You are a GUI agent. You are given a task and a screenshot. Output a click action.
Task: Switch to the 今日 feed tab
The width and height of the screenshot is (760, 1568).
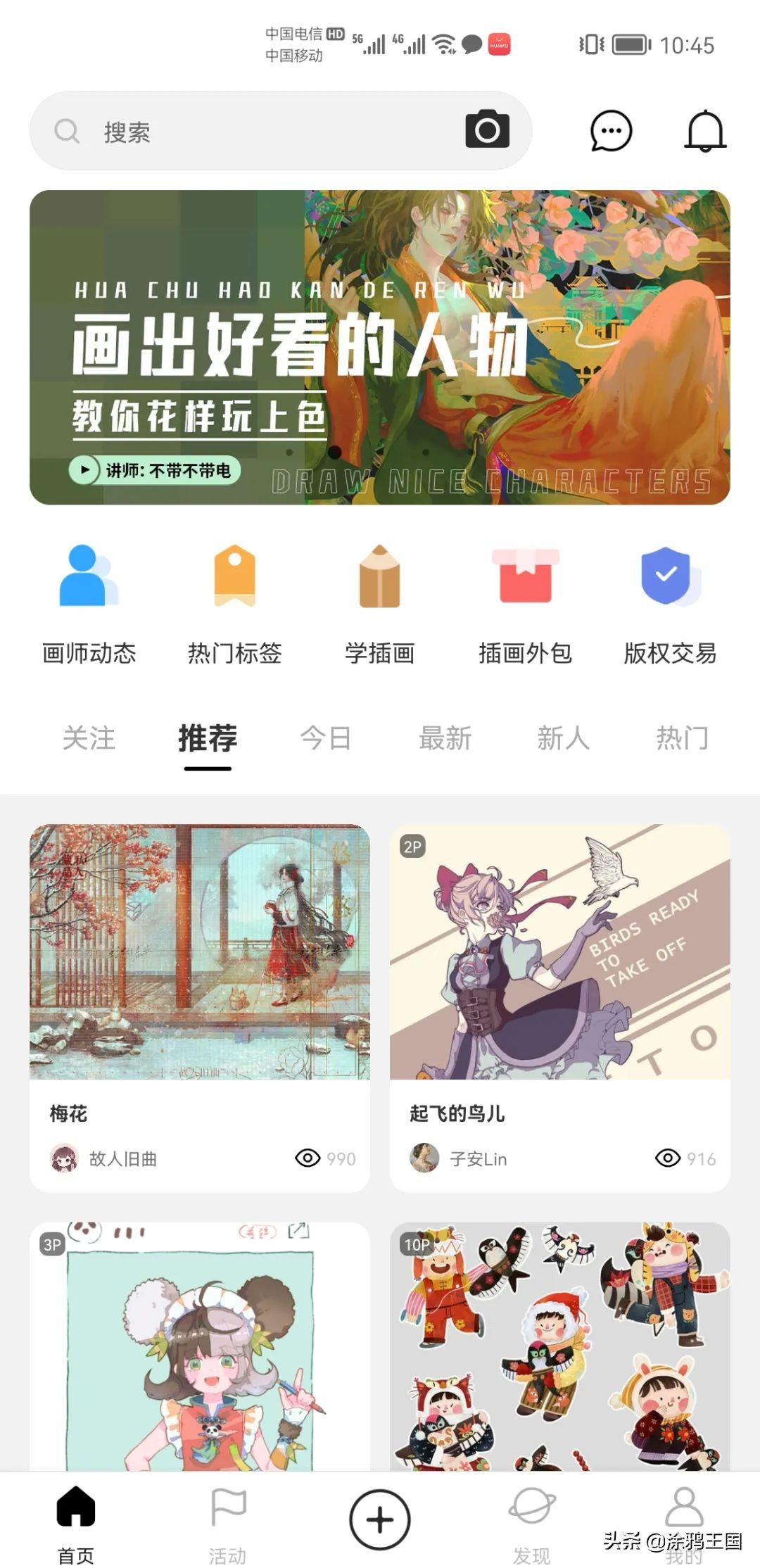tap(326, 738)
